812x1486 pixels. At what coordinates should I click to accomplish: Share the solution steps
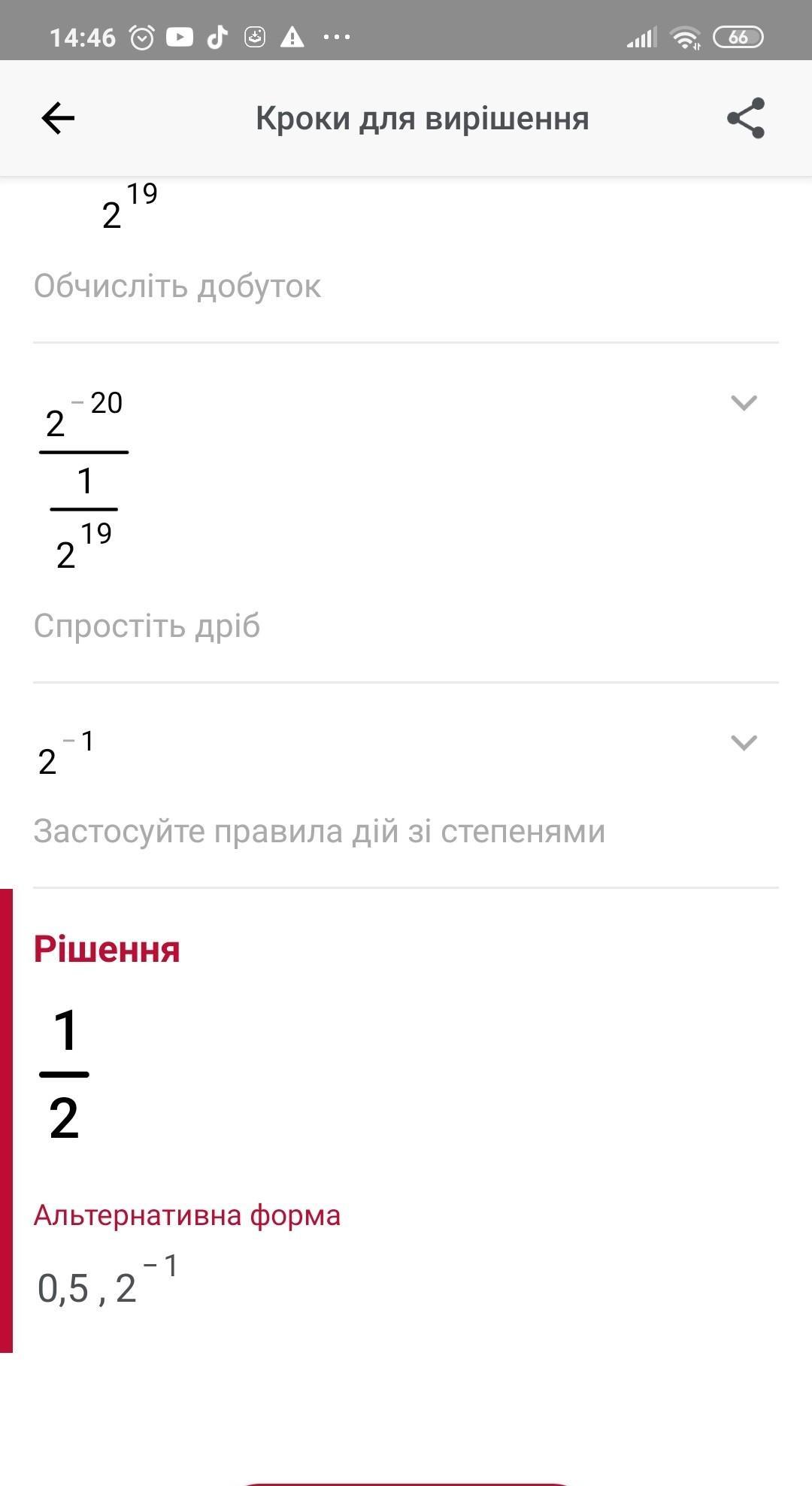pyautogui.click(x=745, y=118)
